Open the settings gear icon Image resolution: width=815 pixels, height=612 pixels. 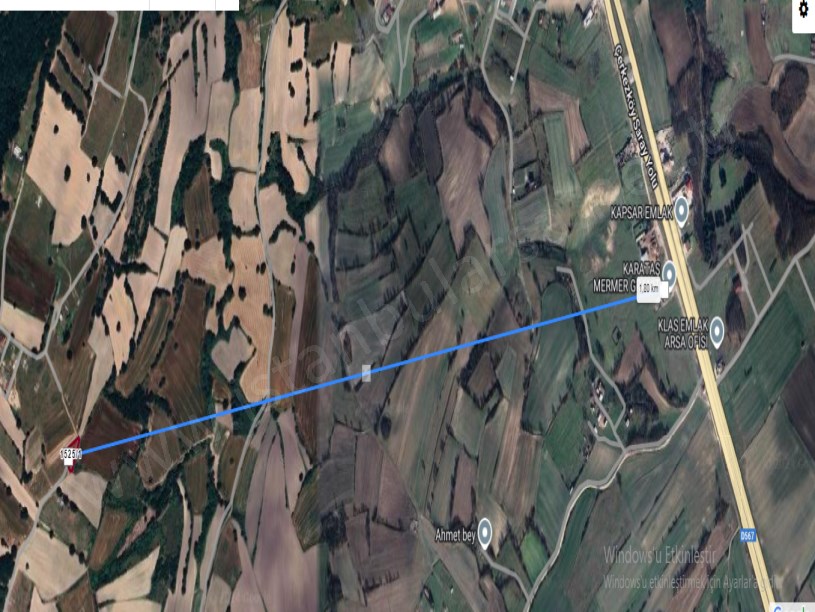tap(802, 10)
